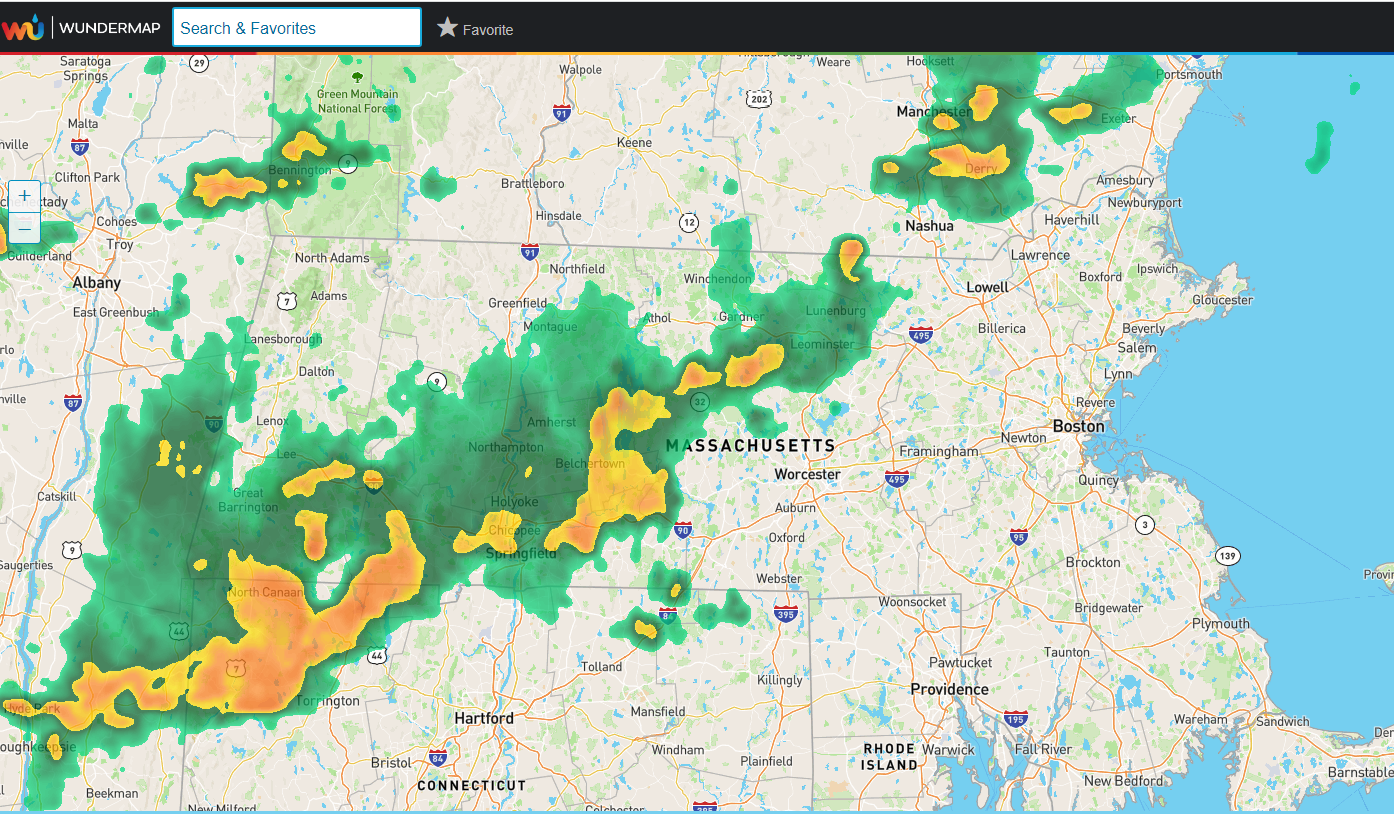Open the Search & Favorites field
Image resolution: width=1394 pixels, height=814 pixels.
(x=296, y=28)
